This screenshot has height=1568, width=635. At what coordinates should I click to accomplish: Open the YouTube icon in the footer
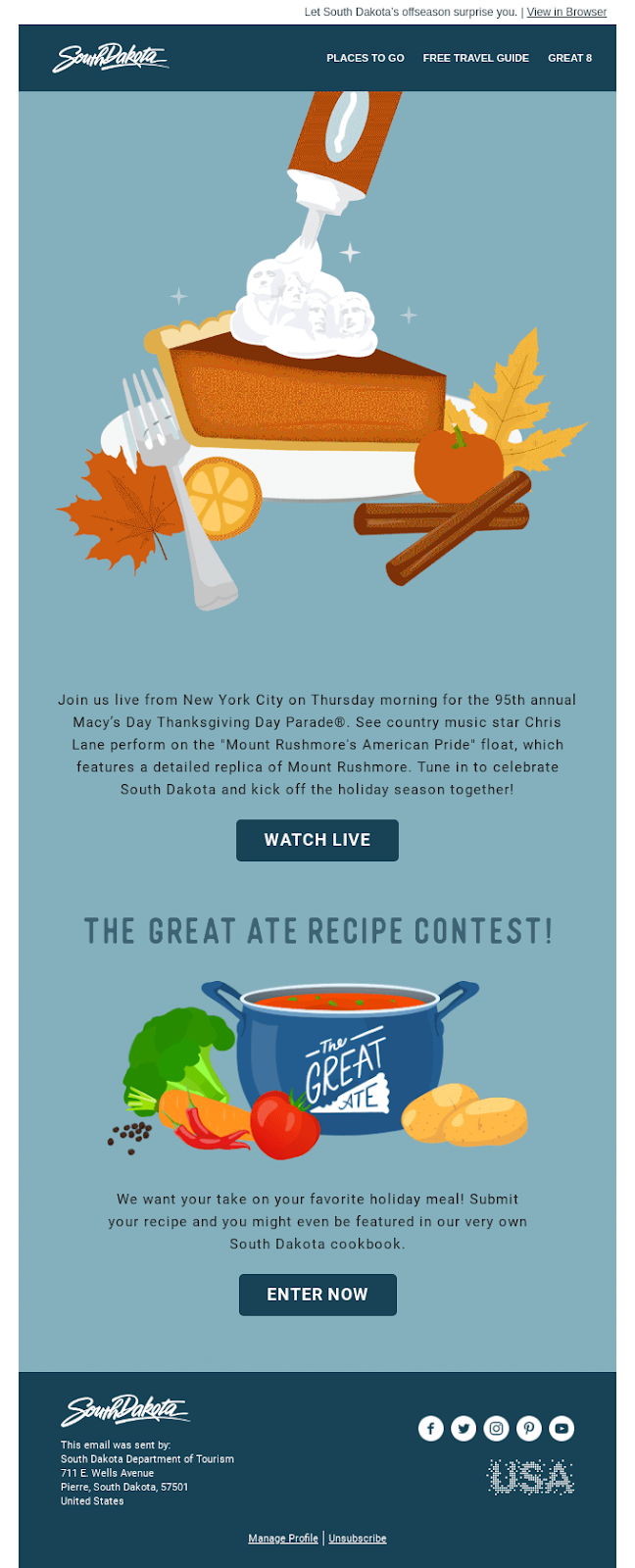(562, 1428)
